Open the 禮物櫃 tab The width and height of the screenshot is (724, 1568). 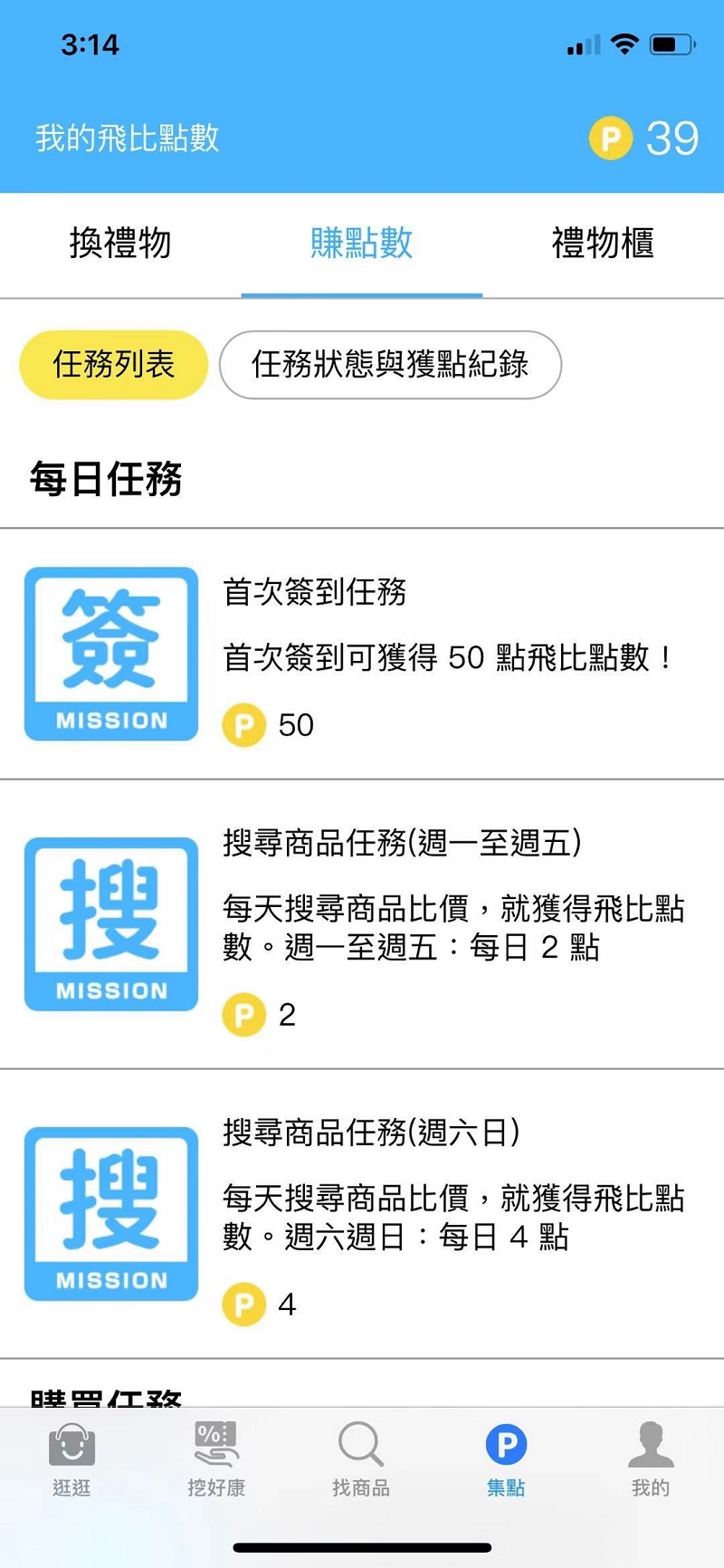tap(603, 244)
